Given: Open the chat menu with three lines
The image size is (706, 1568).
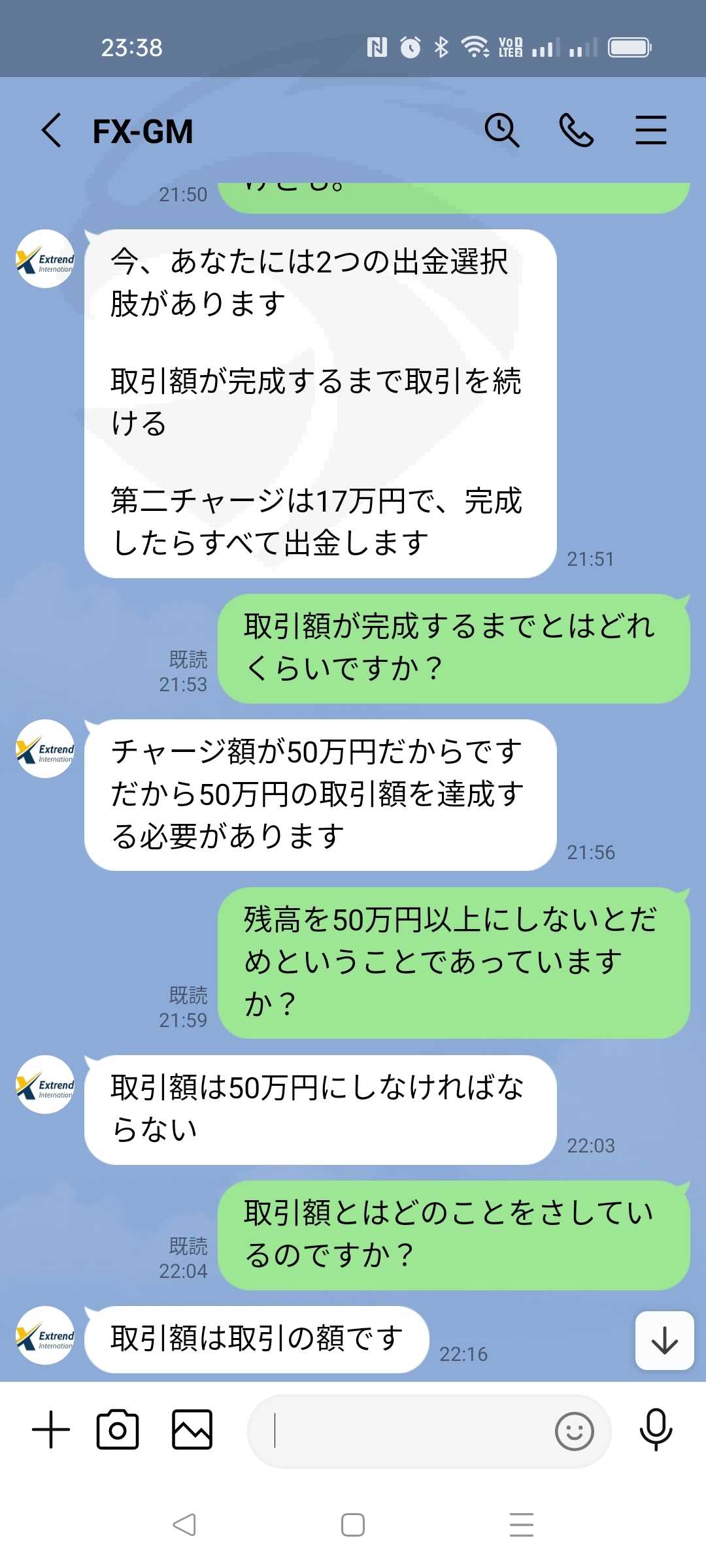Looking at the screenshot, I should (x=651, y=130).
